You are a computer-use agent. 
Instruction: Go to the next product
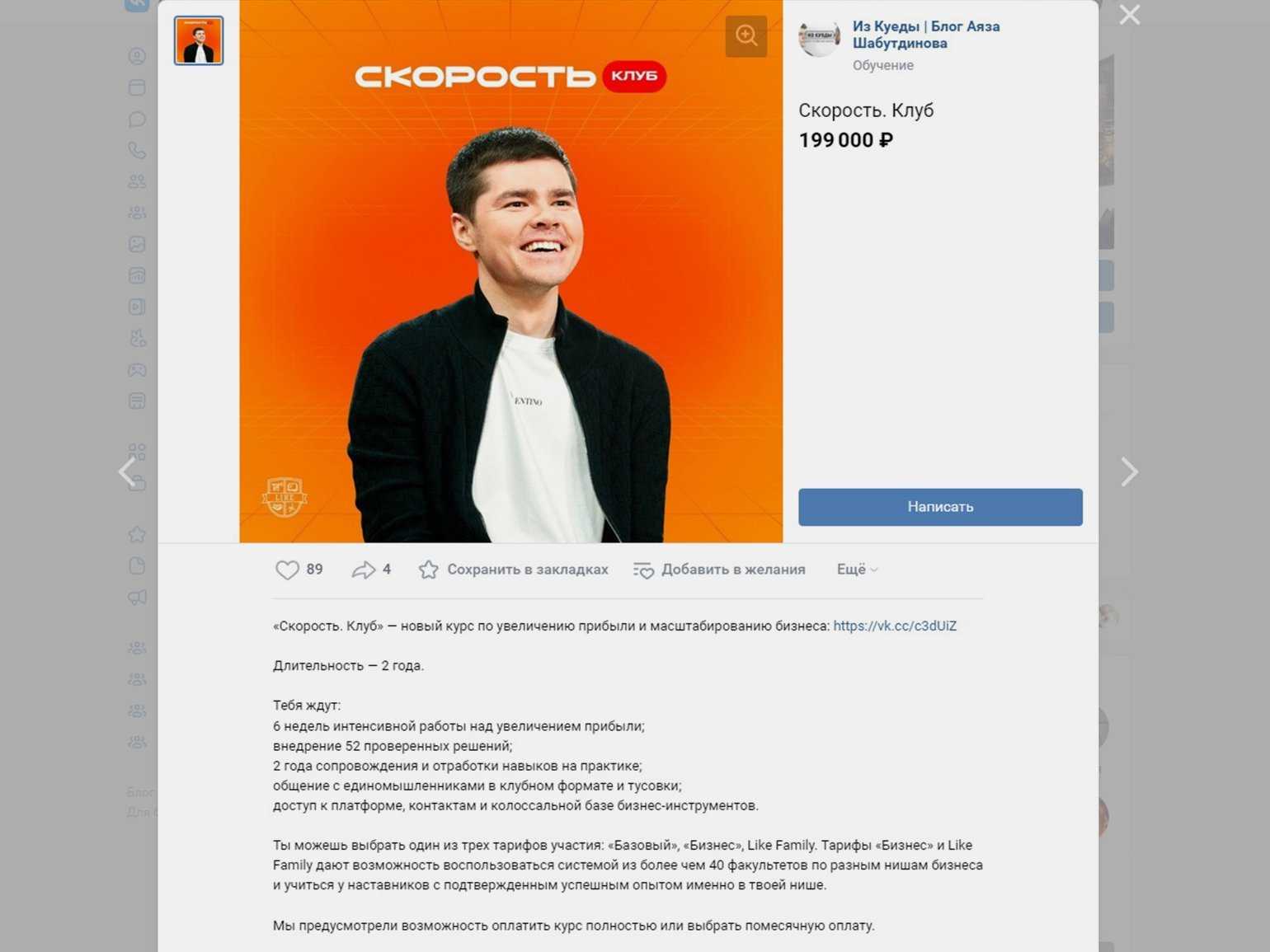pos(1129,471)
